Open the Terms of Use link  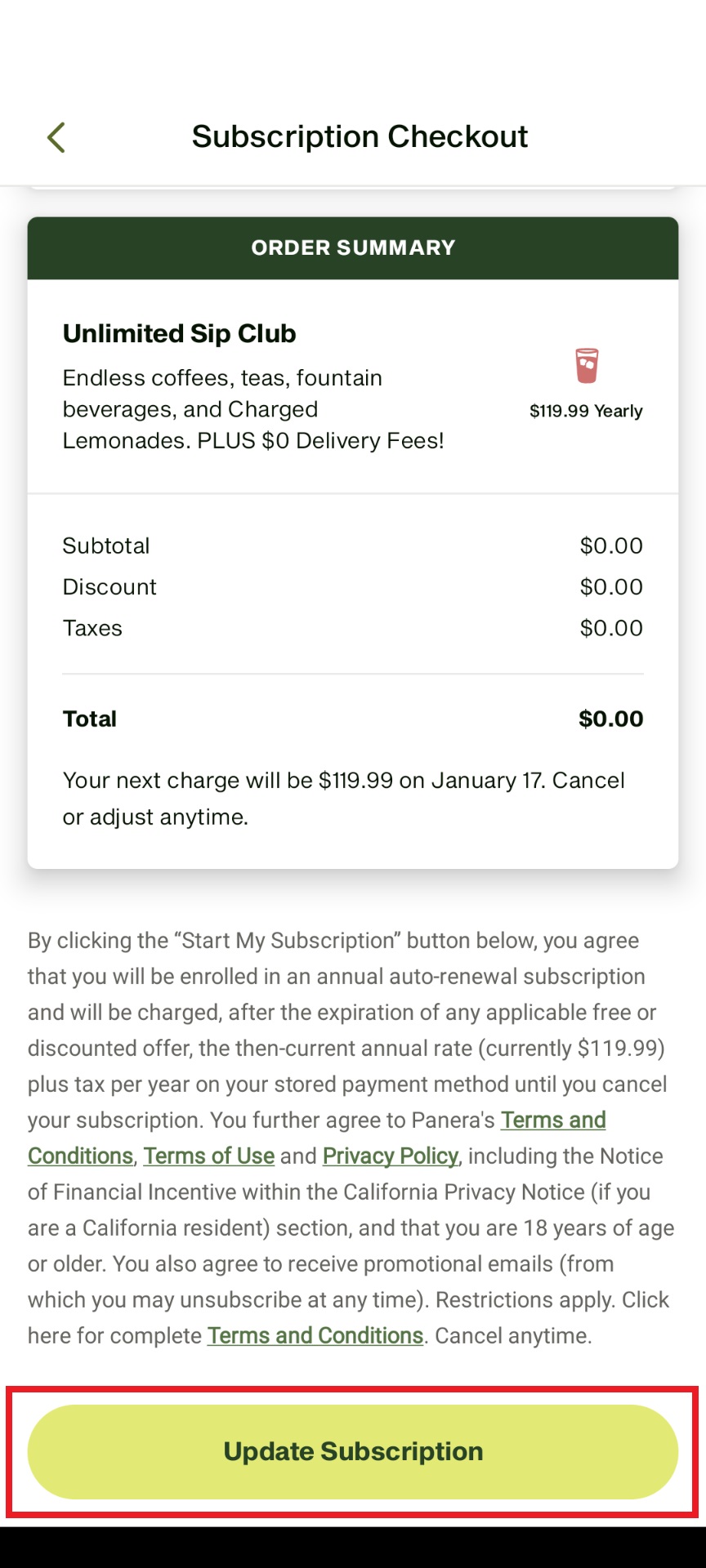click(x=208, y=1156)
